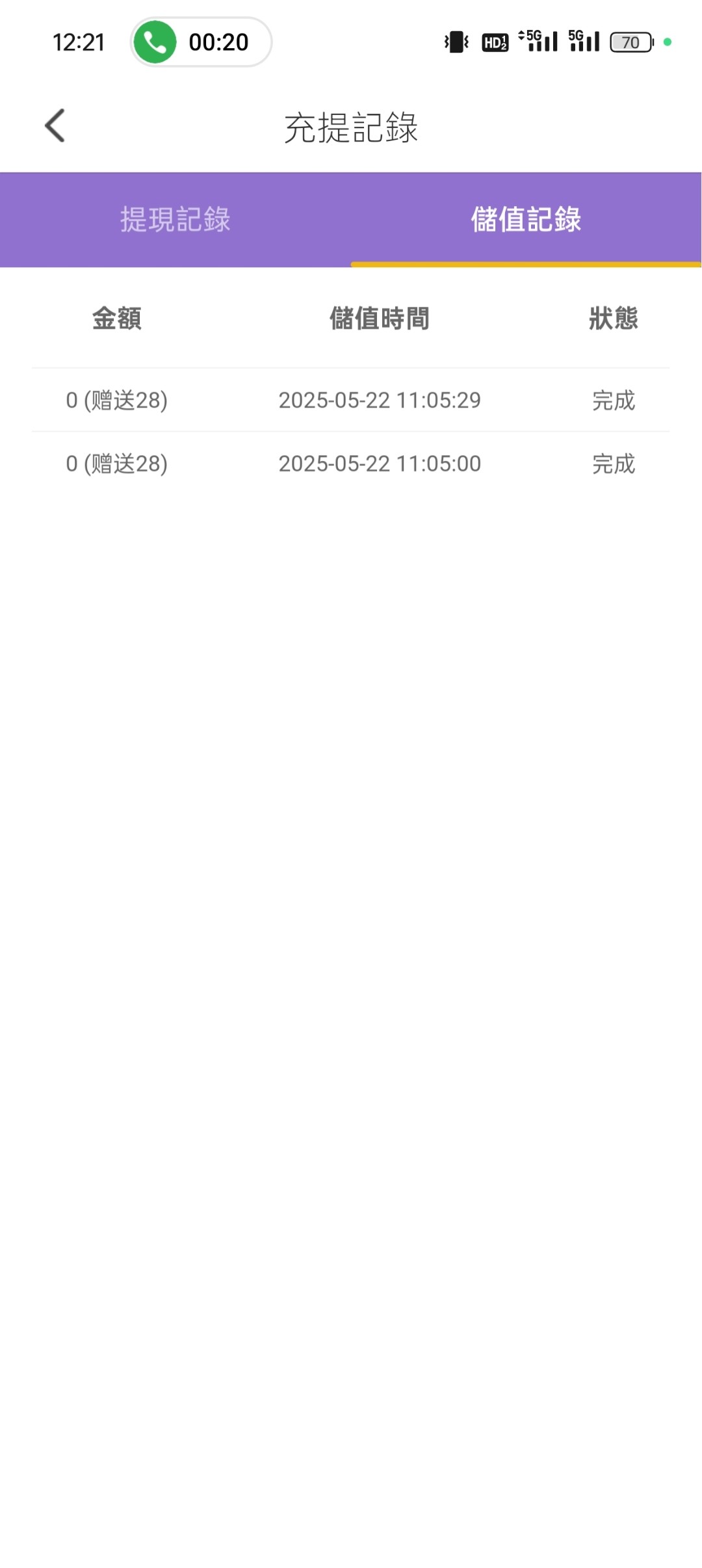Viewport: 702px width, 1568px height.
Task: Go back using the back arrow
Action: 55,125
